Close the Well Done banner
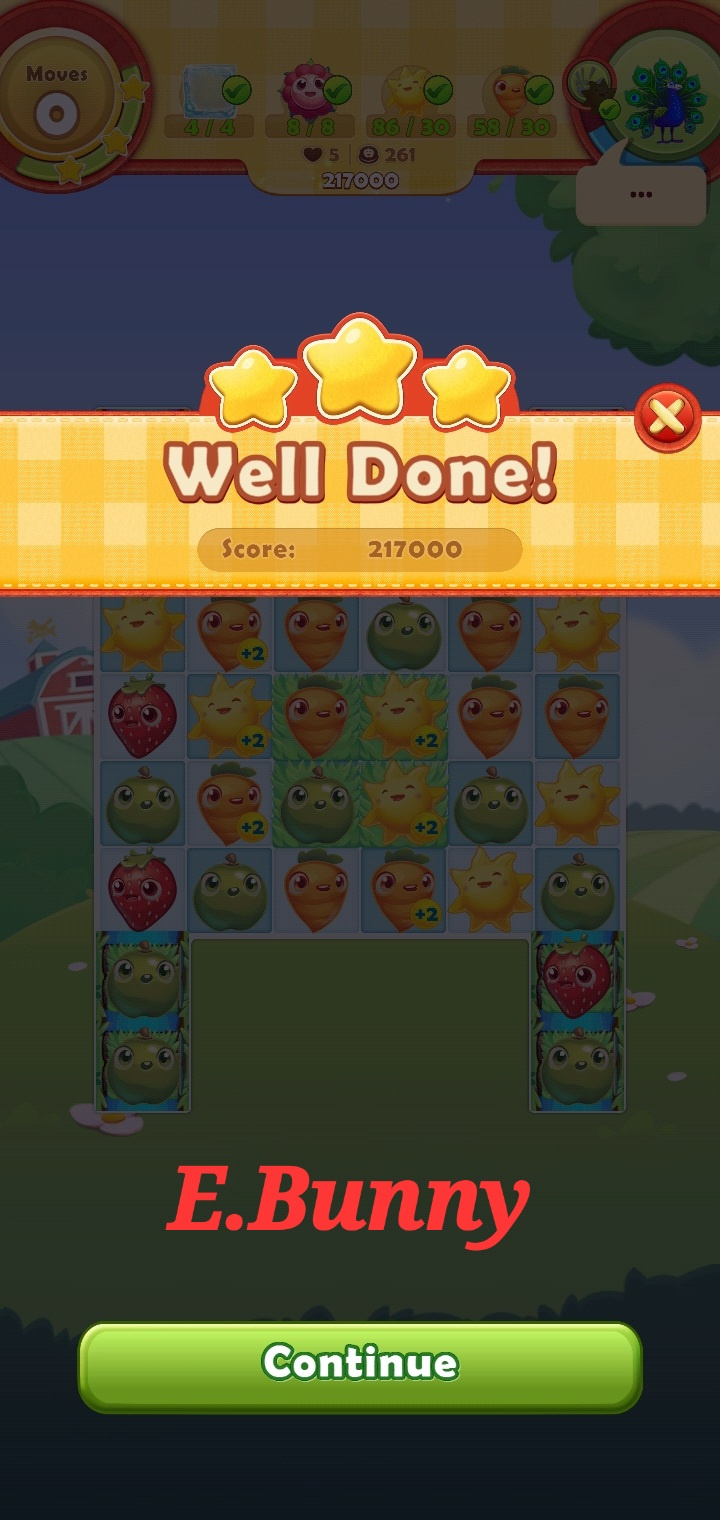Image resolution: width=720 pixels, height=1520 pixels. click(x=667, y=417)
